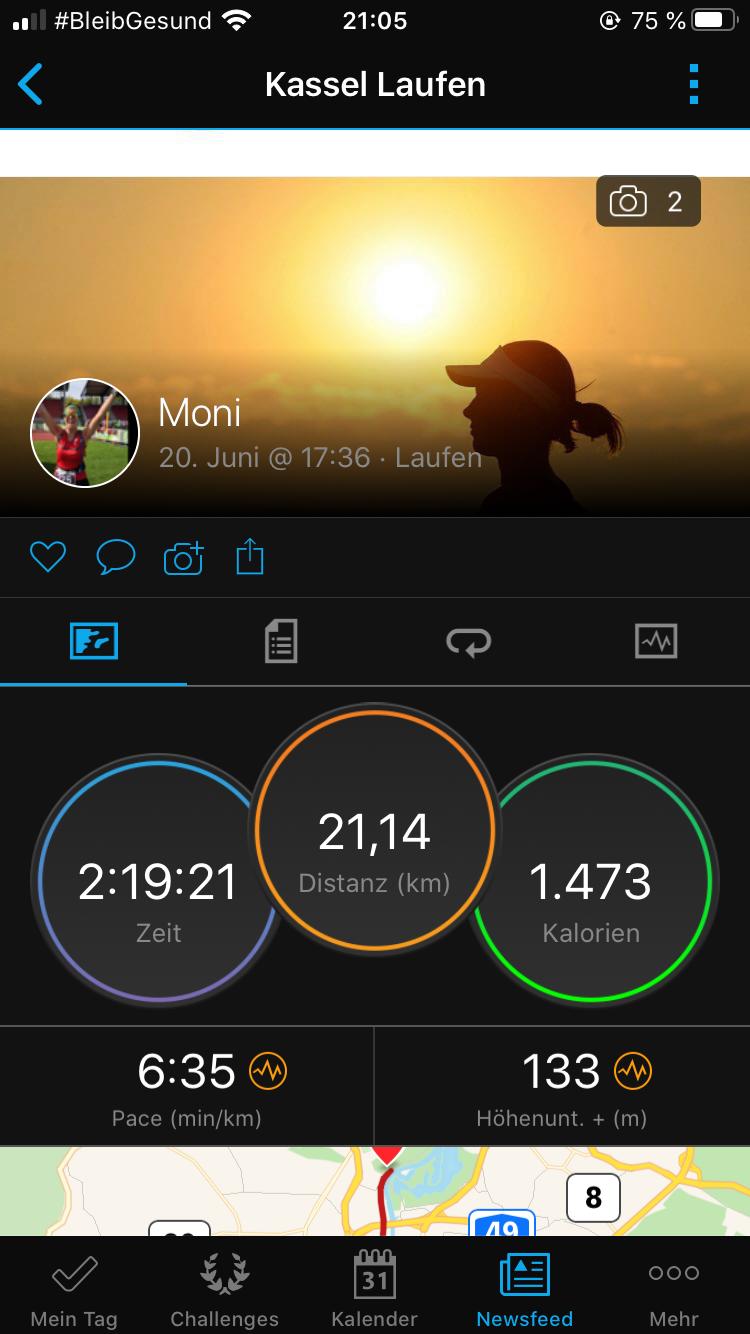The image size is (750, 1334).
Task: Open the Mehr menu tab
Action: [674, 1289]
